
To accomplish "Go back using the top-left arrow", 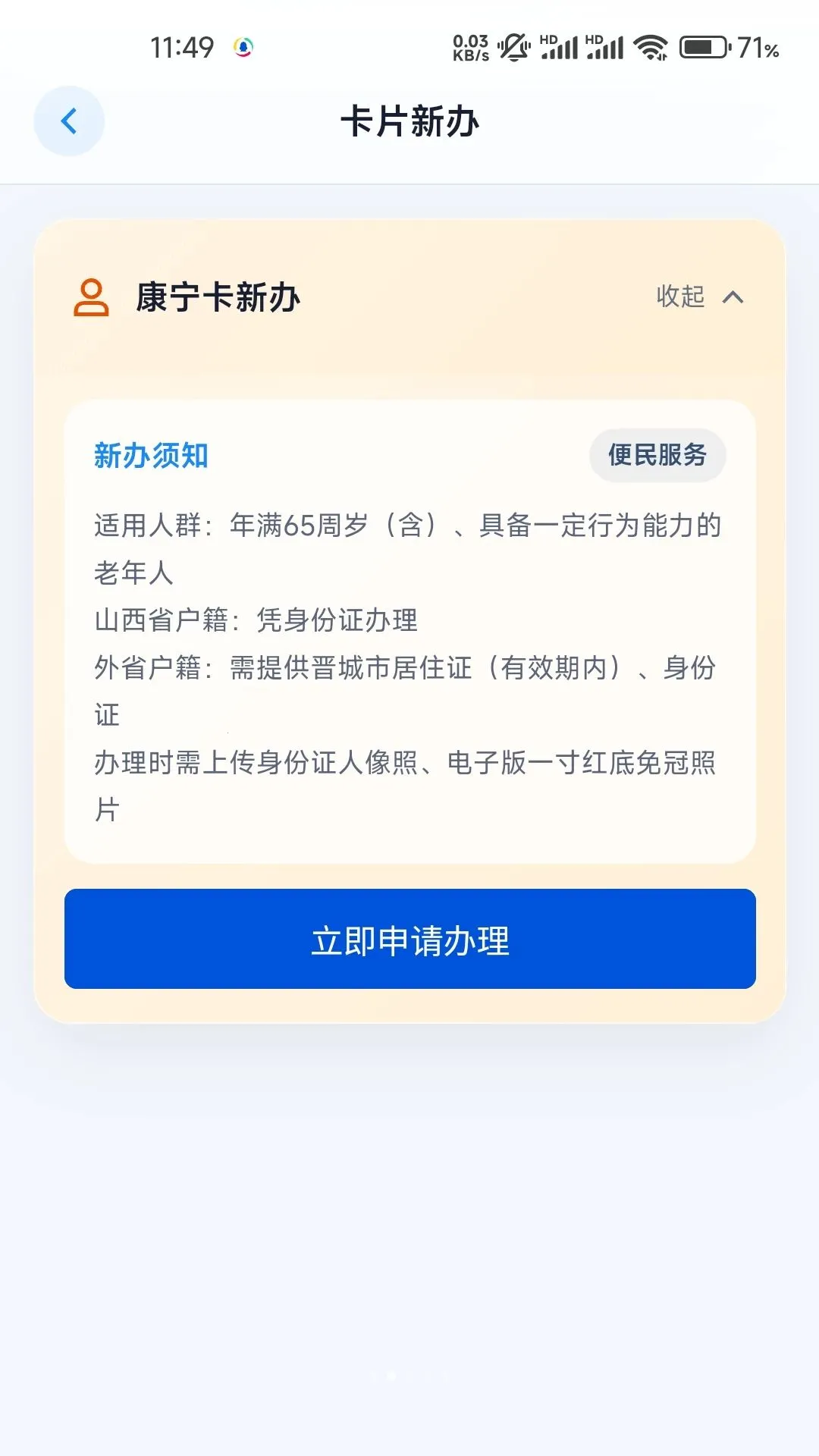I will [69, 121].
